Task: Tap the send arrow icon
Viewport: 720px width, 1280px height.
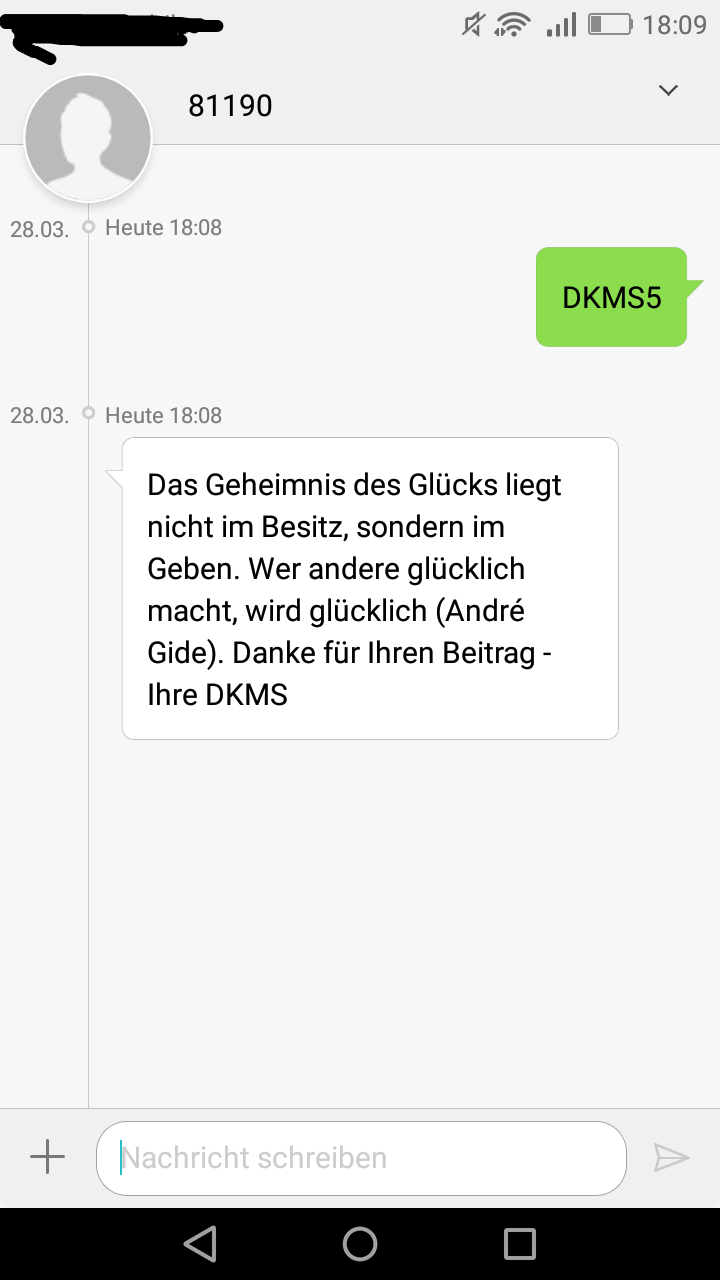Action: click(672, 1158)
